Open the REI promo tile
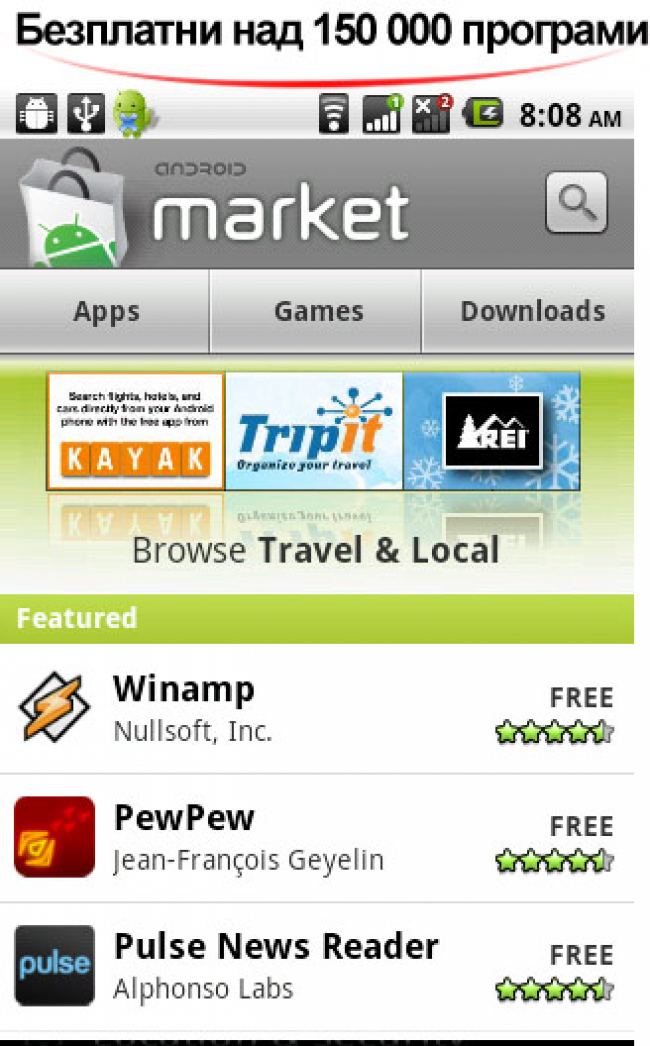The height and width of the screenshot is (1046, 650). coord(491,431)
